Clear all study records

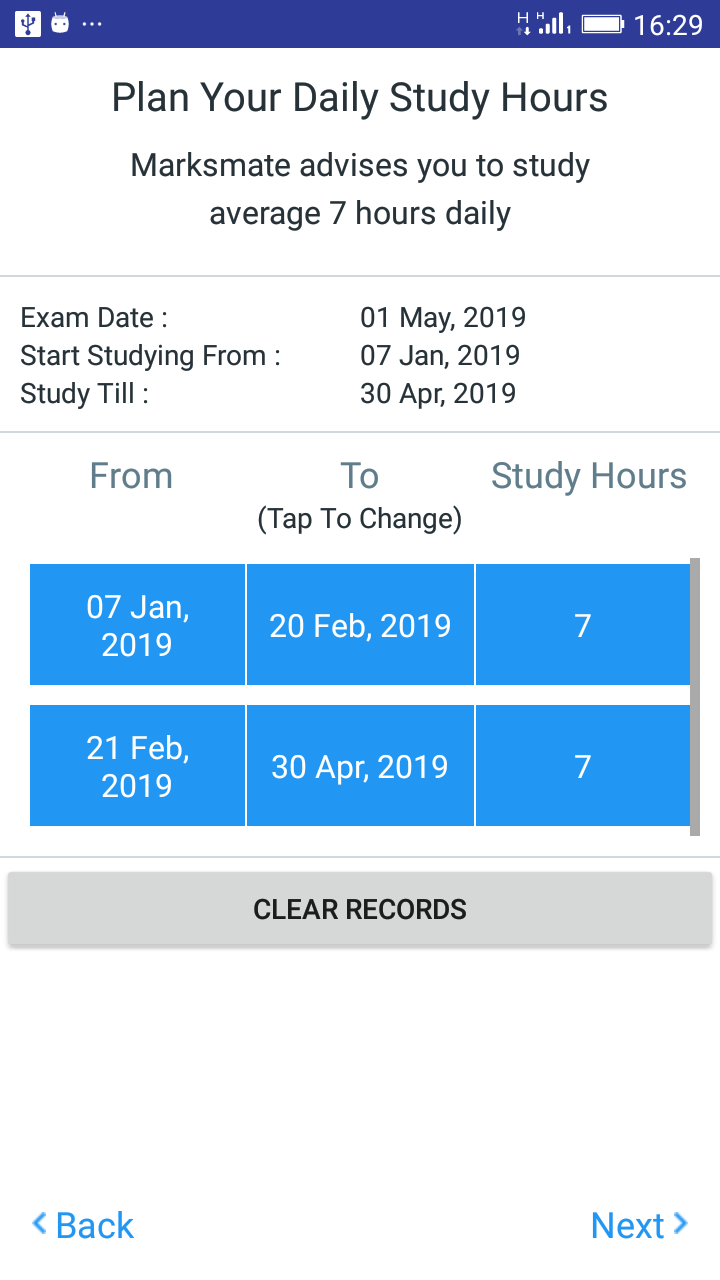(x=360, y=909)
